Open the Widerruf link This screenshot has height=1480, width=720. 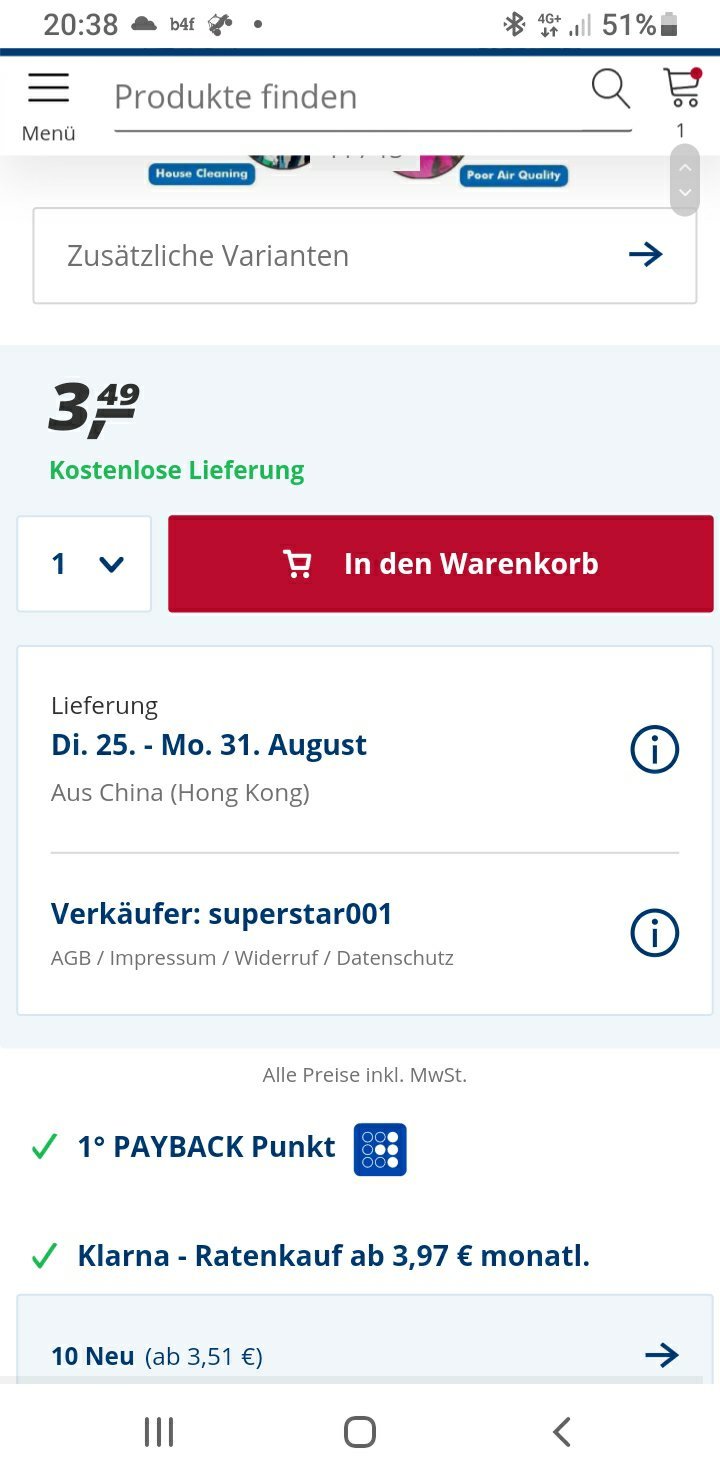(277, 958)
